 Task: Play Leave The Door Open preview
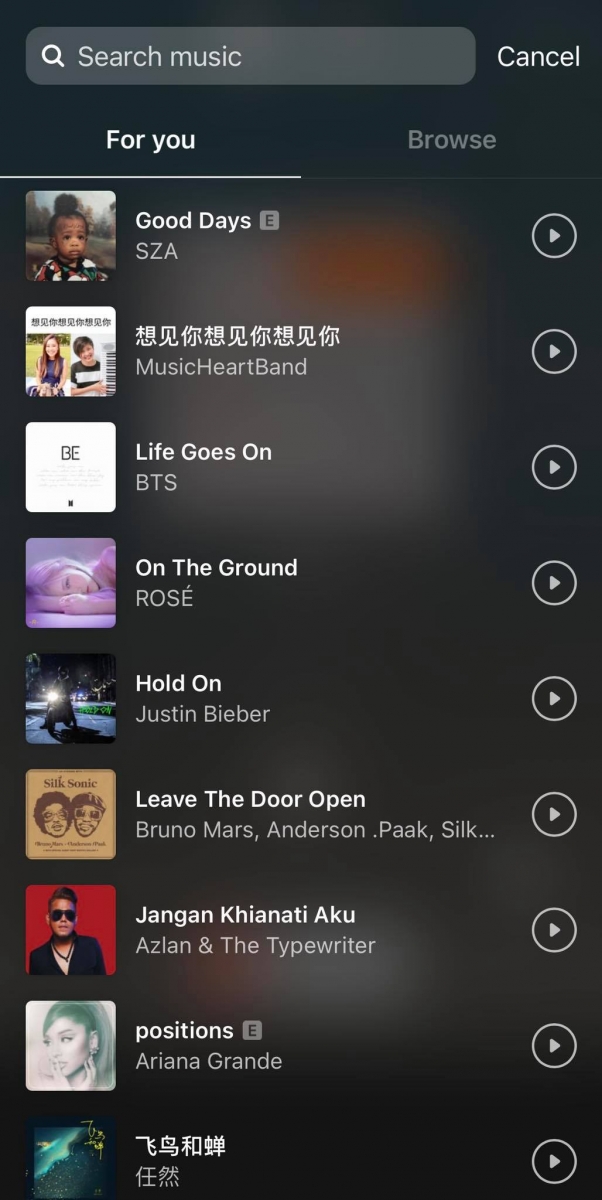554,814
